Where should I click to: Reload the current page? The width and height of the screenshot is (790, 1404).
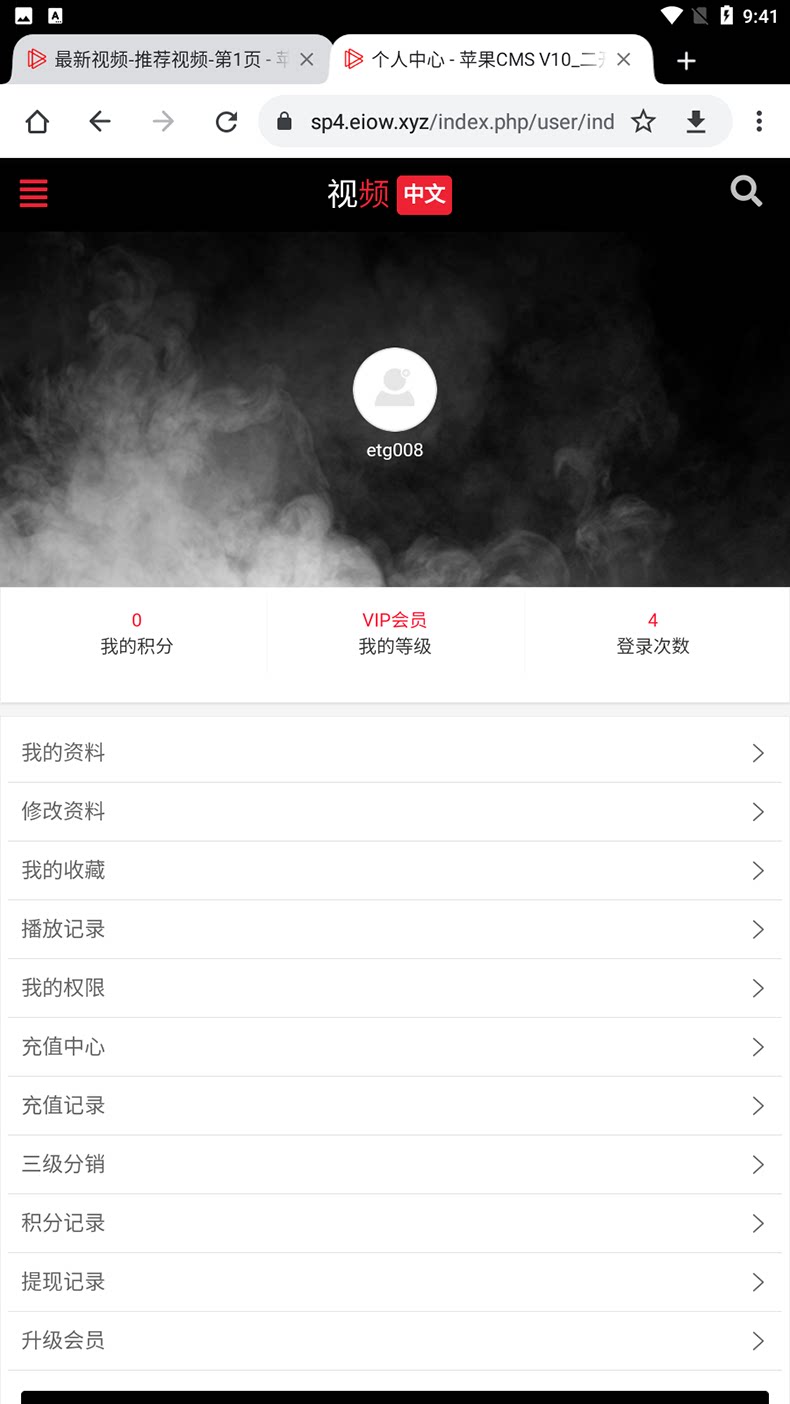tap(226, 121)
